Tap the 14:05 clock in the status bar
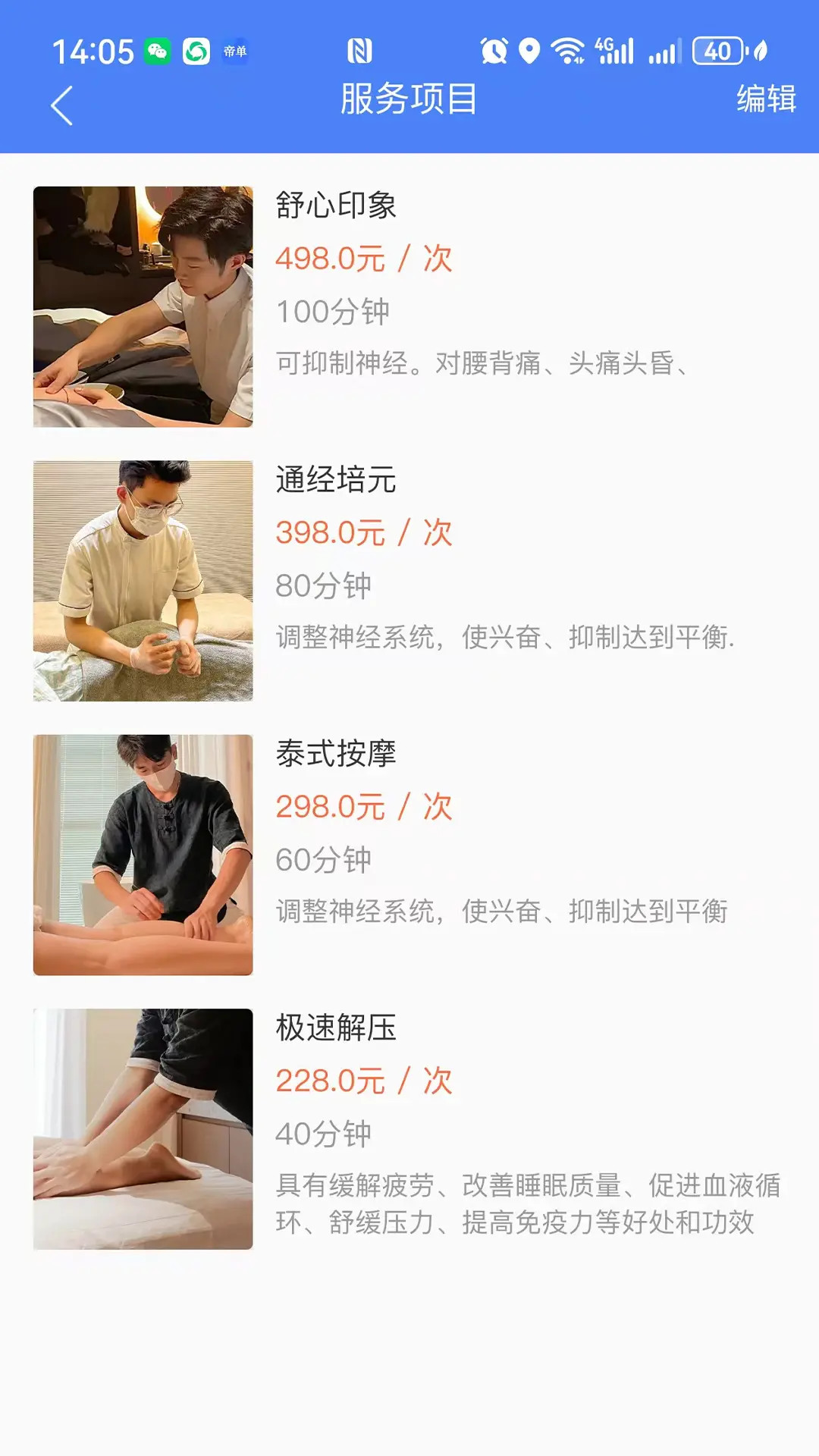This screenshot has width=819, height=1456. coord(94,51)
